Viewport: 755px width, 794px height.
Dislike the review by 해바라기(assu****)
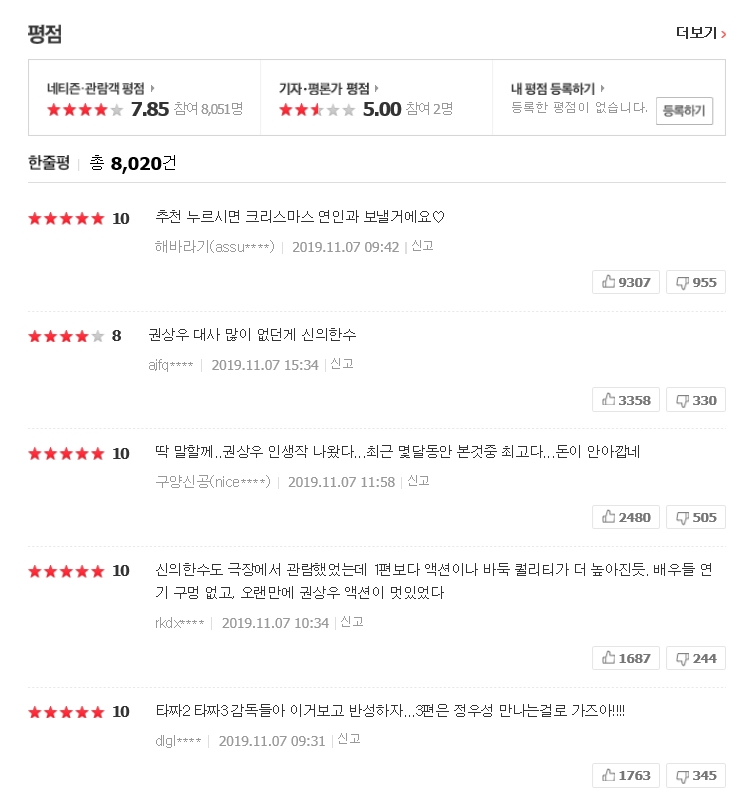(695, 282)
